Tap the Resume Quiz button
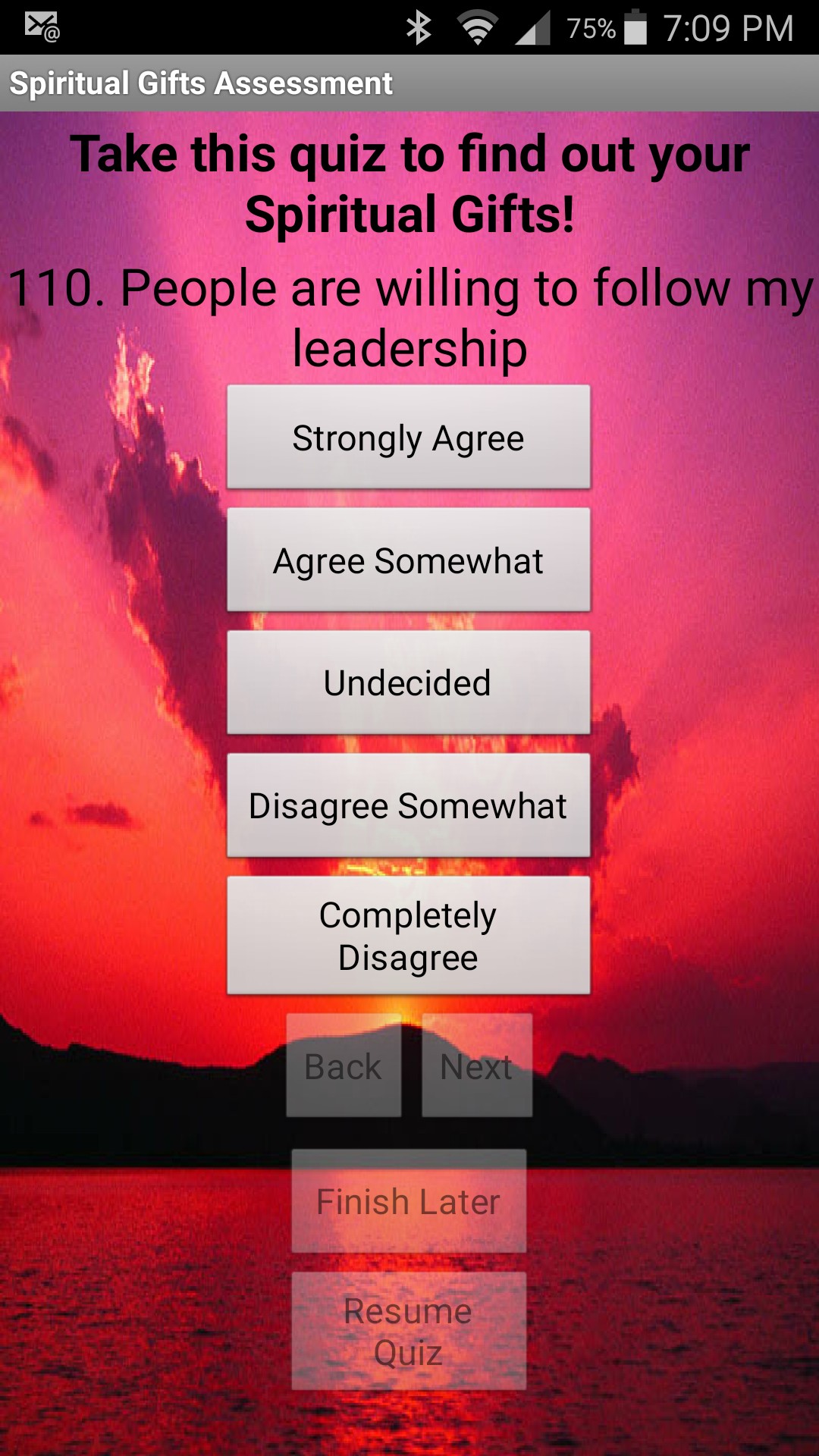 pyautogui.click(x=408, y=1331)
